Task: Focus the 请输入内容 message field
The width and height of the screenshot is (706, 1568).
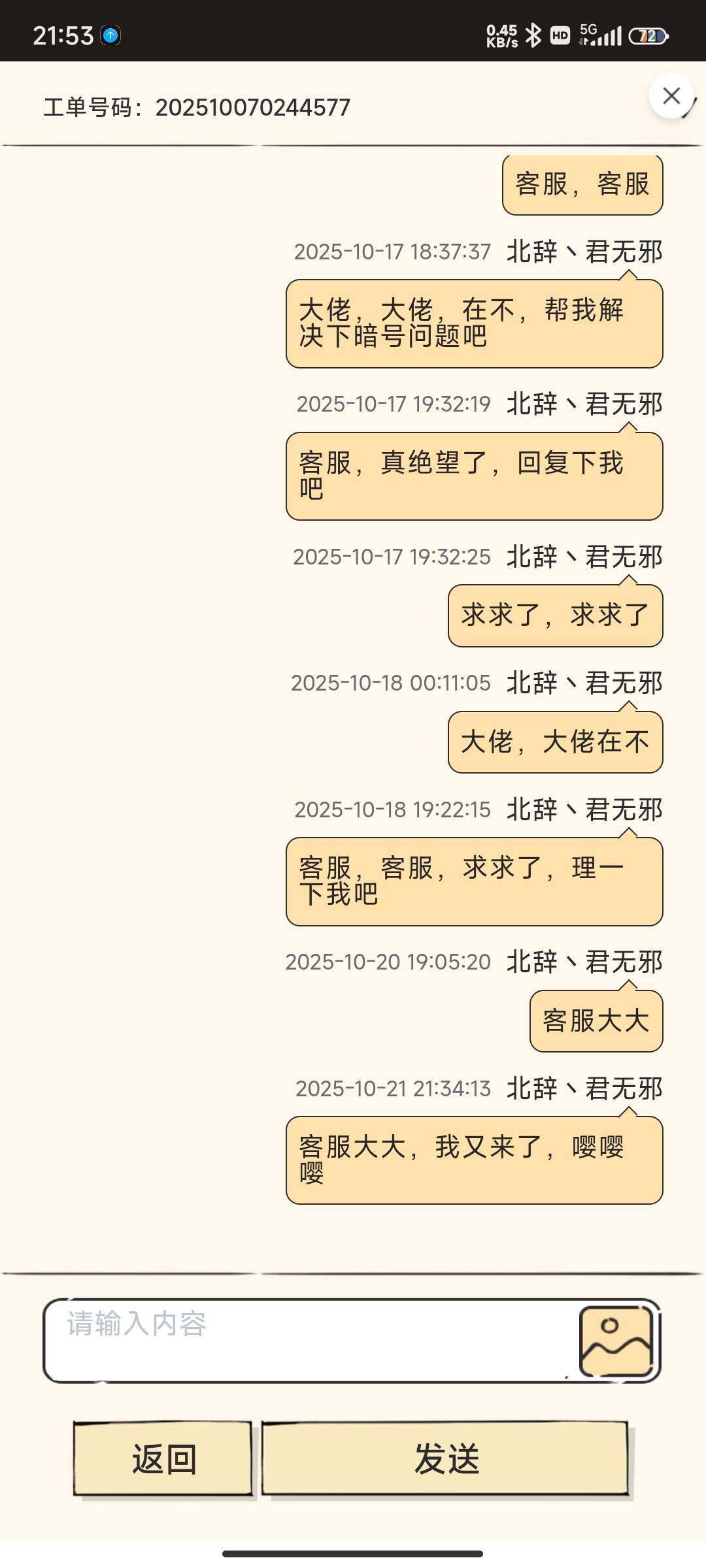Action: tap(307, 1339)
